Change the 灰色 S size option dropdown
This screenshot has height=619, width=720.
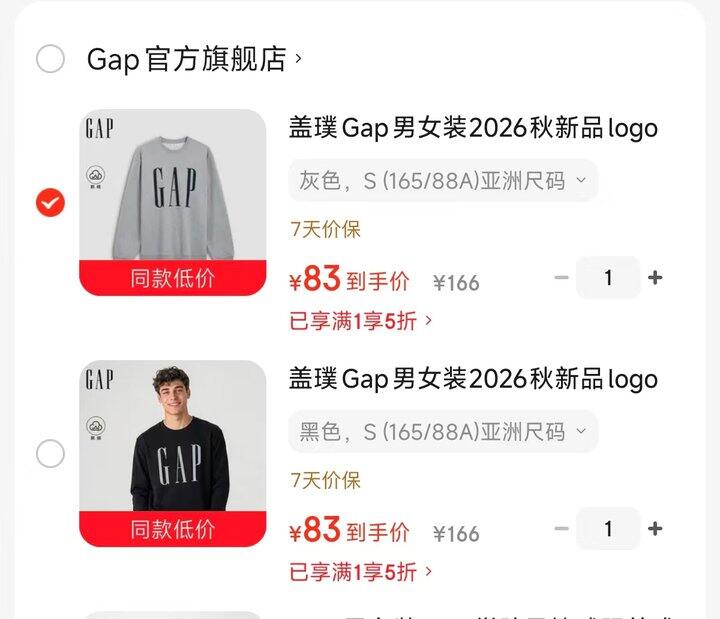coord(443,180)
